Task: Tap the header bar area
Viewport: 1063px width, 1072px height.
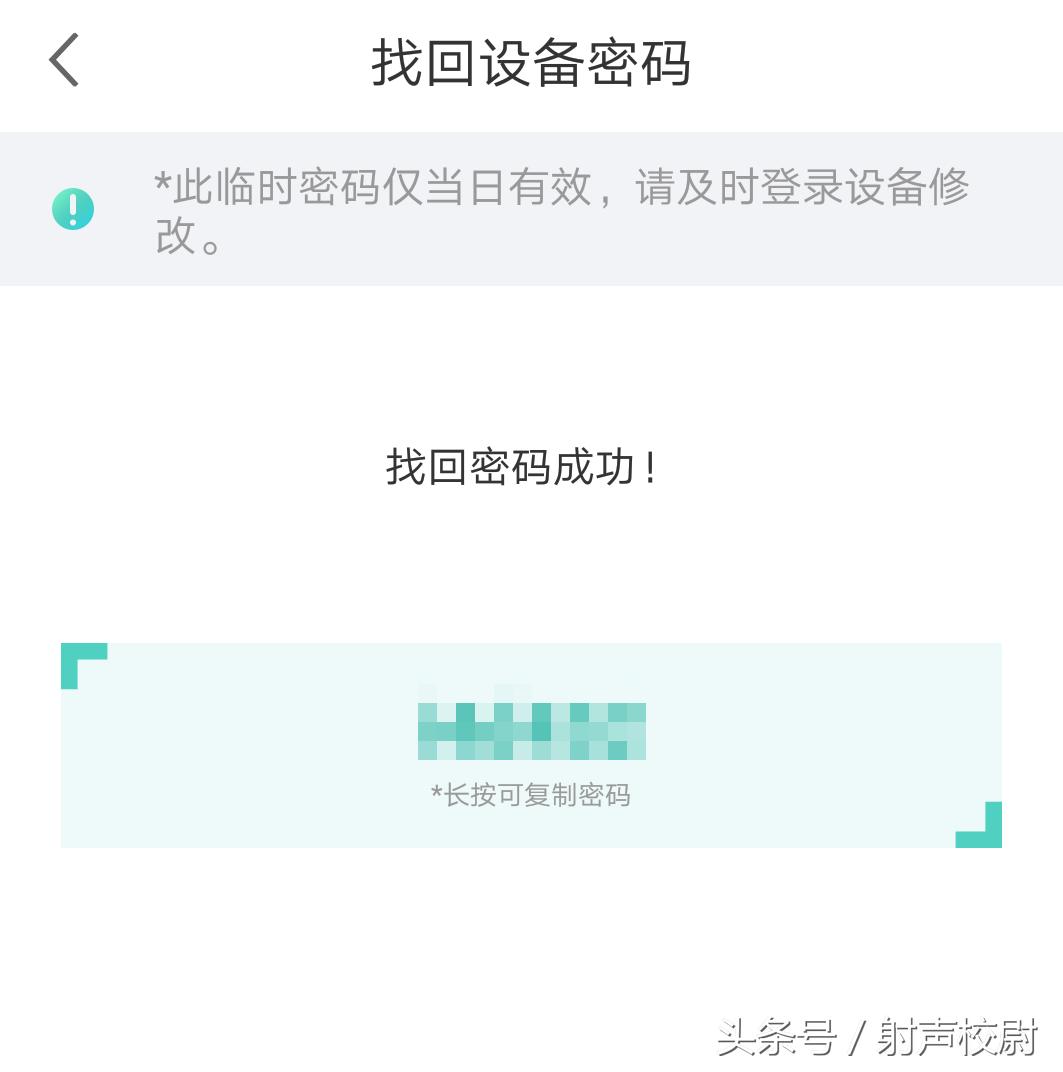Action: (531, 60)
